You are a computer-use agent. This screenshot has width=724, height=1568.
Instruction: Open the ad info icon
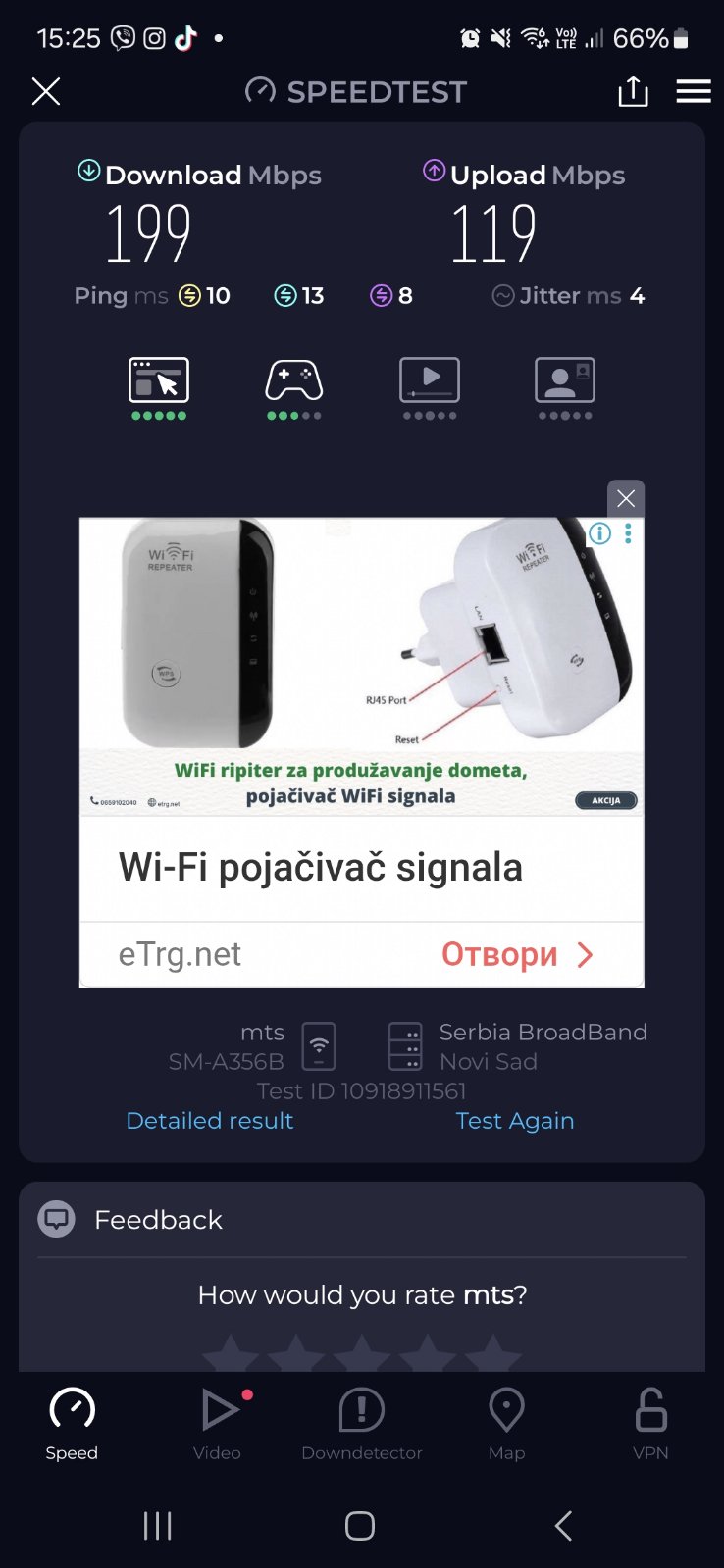599,533
